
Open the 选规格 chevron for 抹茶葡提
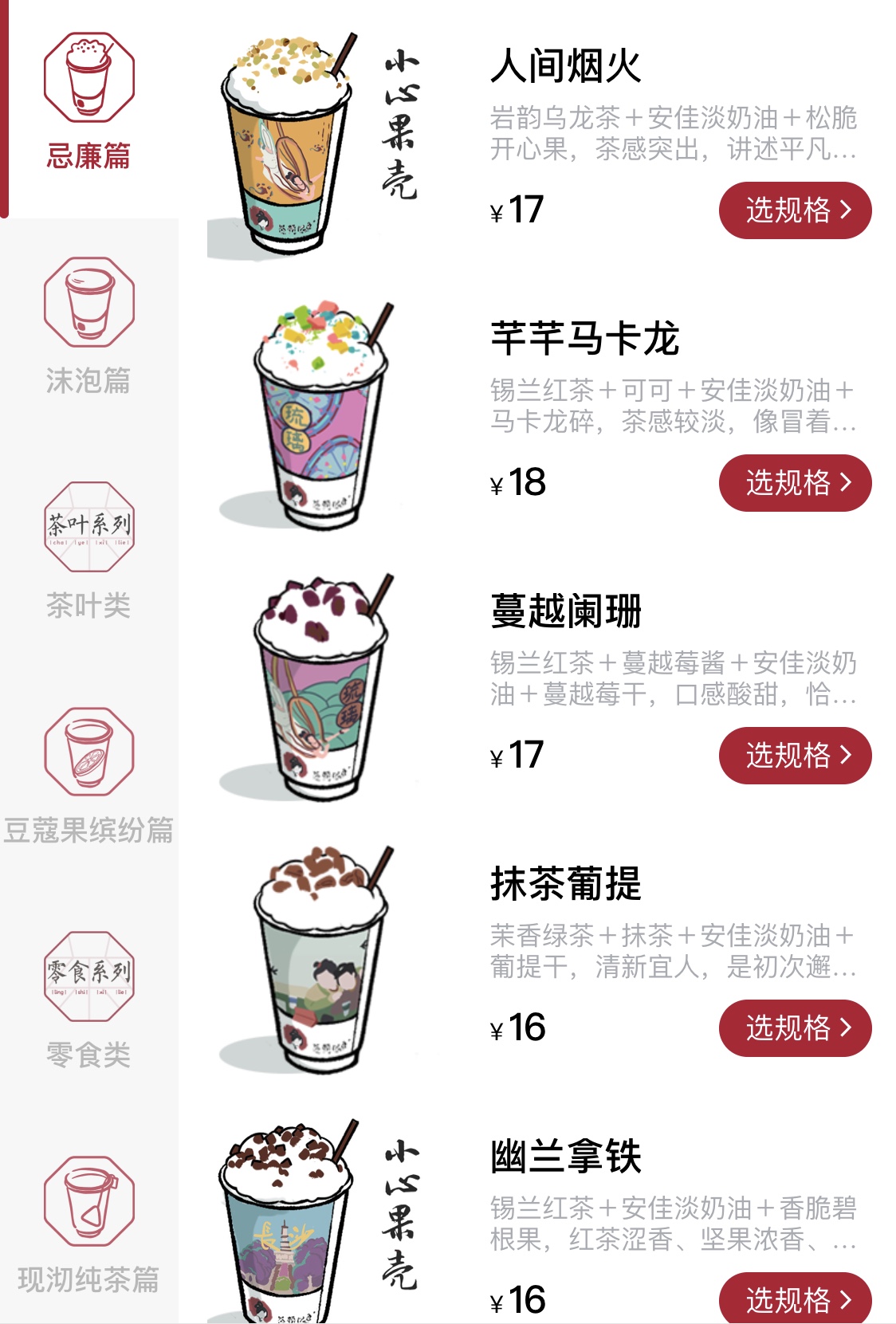click(795, 1028)
